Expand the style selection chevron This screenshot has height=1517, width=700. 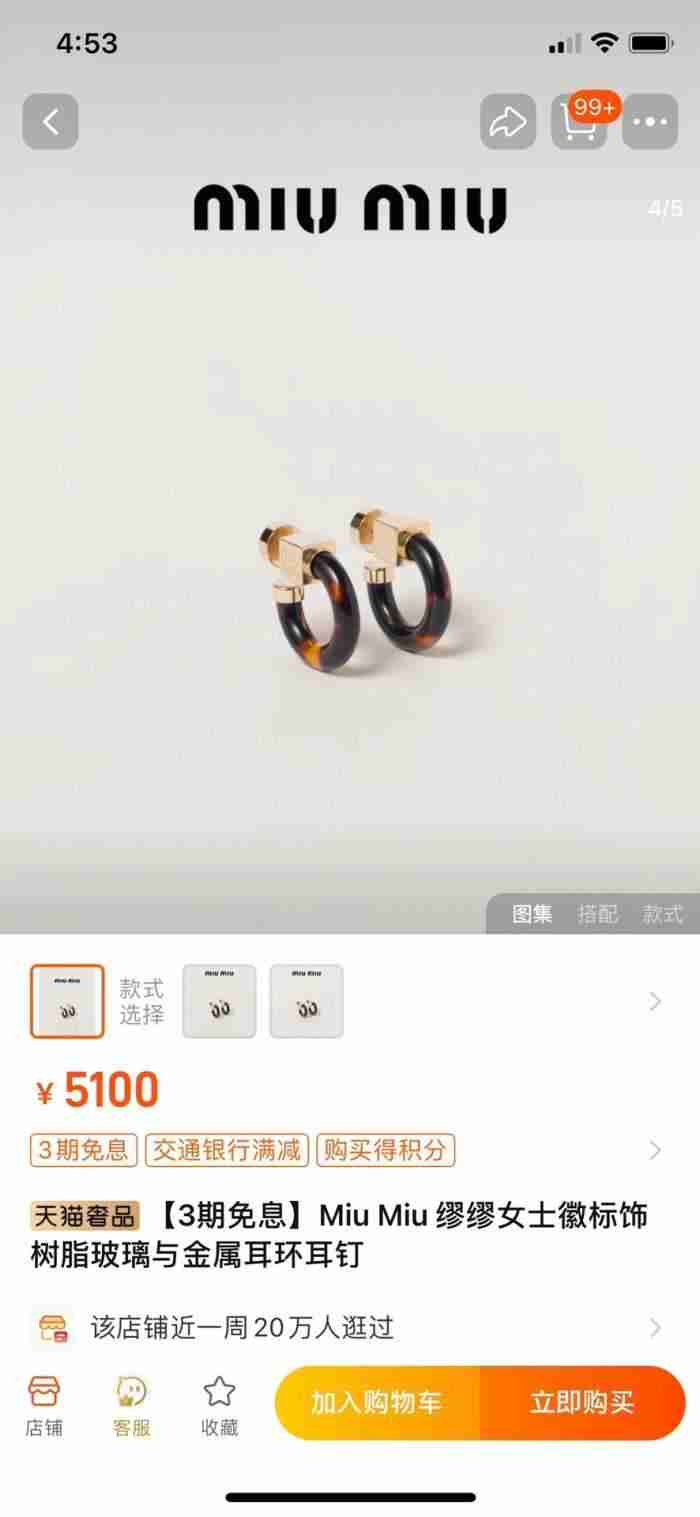click(x=655, y=1001)
